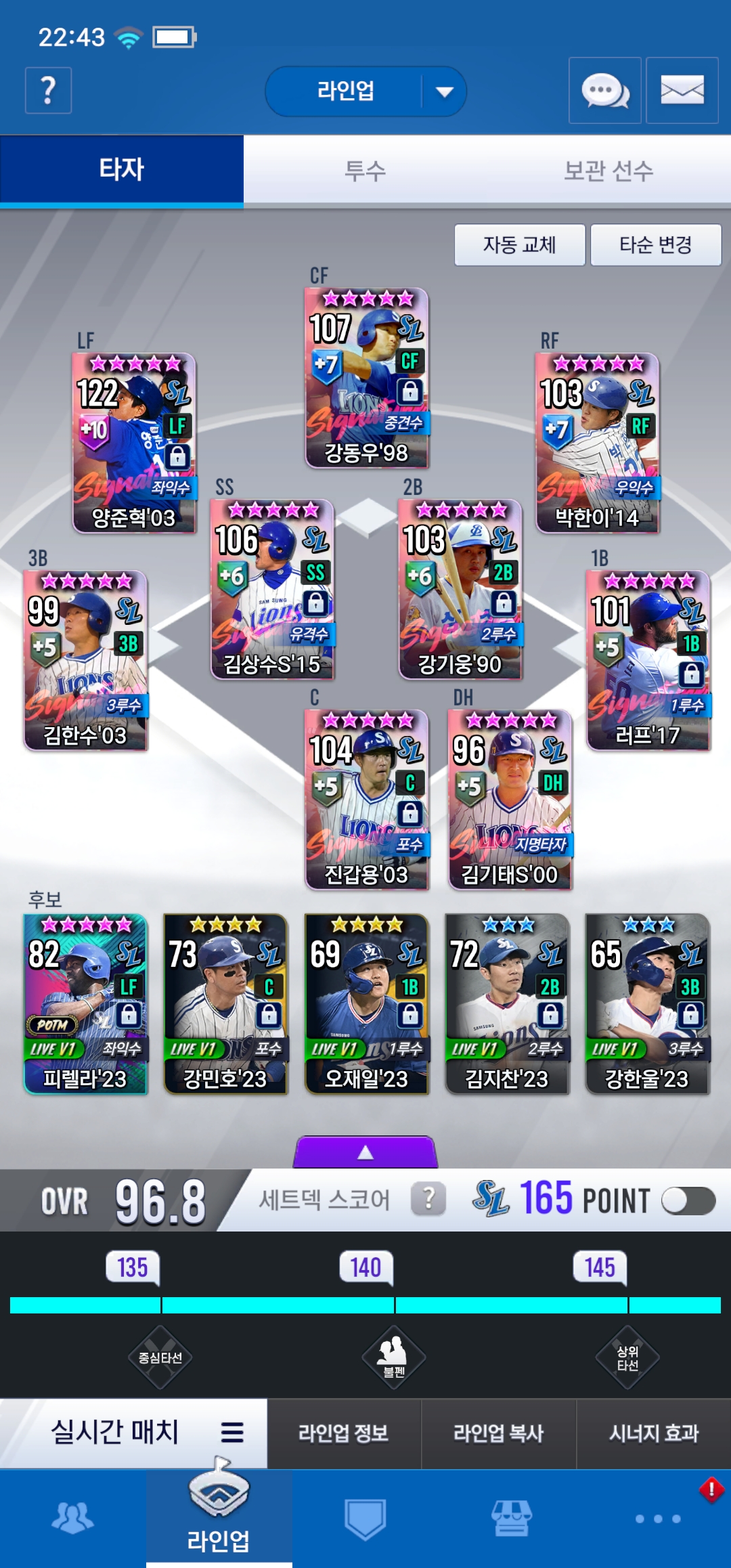The image size is (731, 1568).
Task: Switch to the 투수 tab
Action: pos(365,170)
